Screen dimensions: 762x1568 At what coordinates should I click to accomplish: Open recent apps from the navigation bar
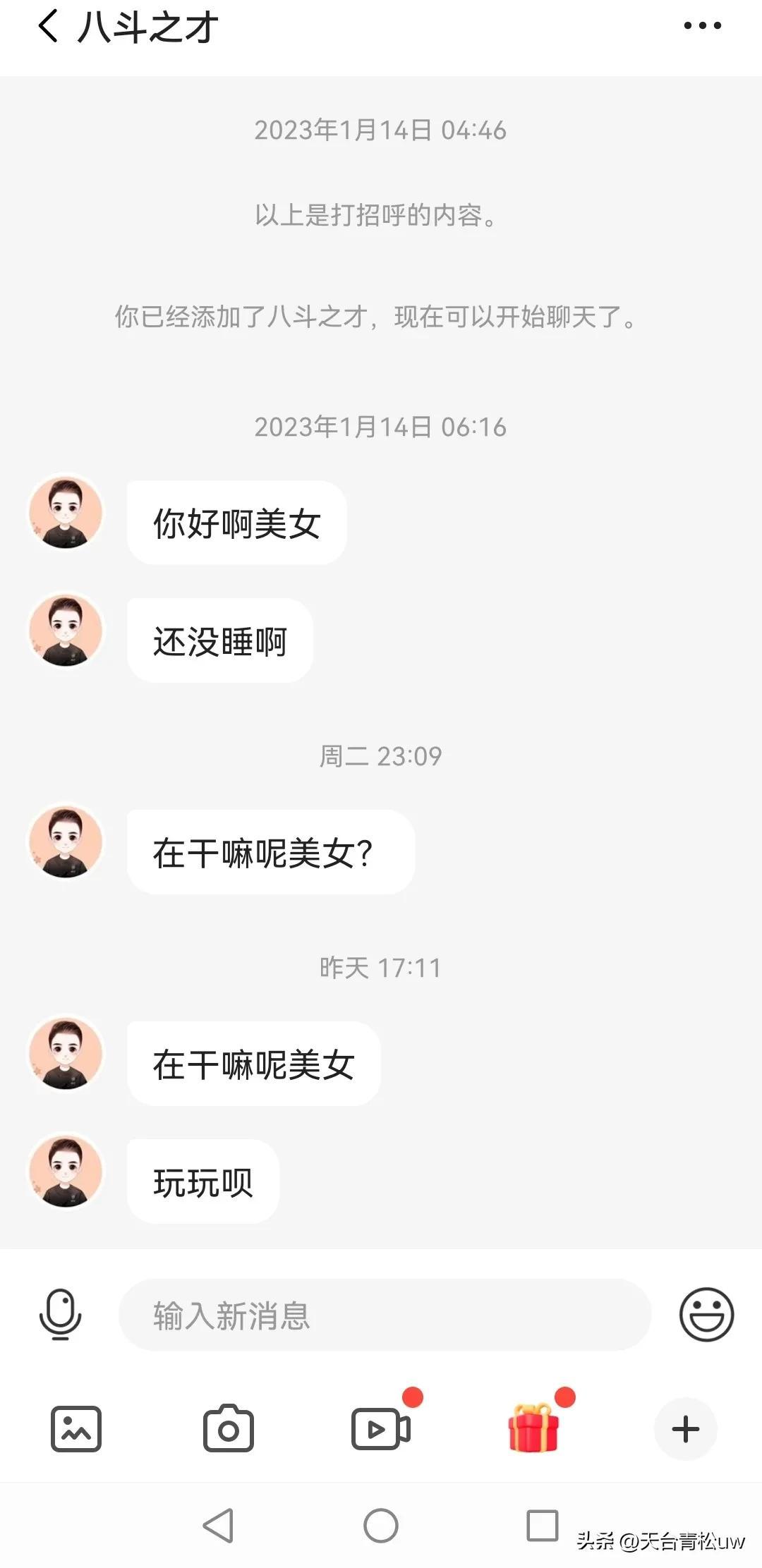point(543,1526)
